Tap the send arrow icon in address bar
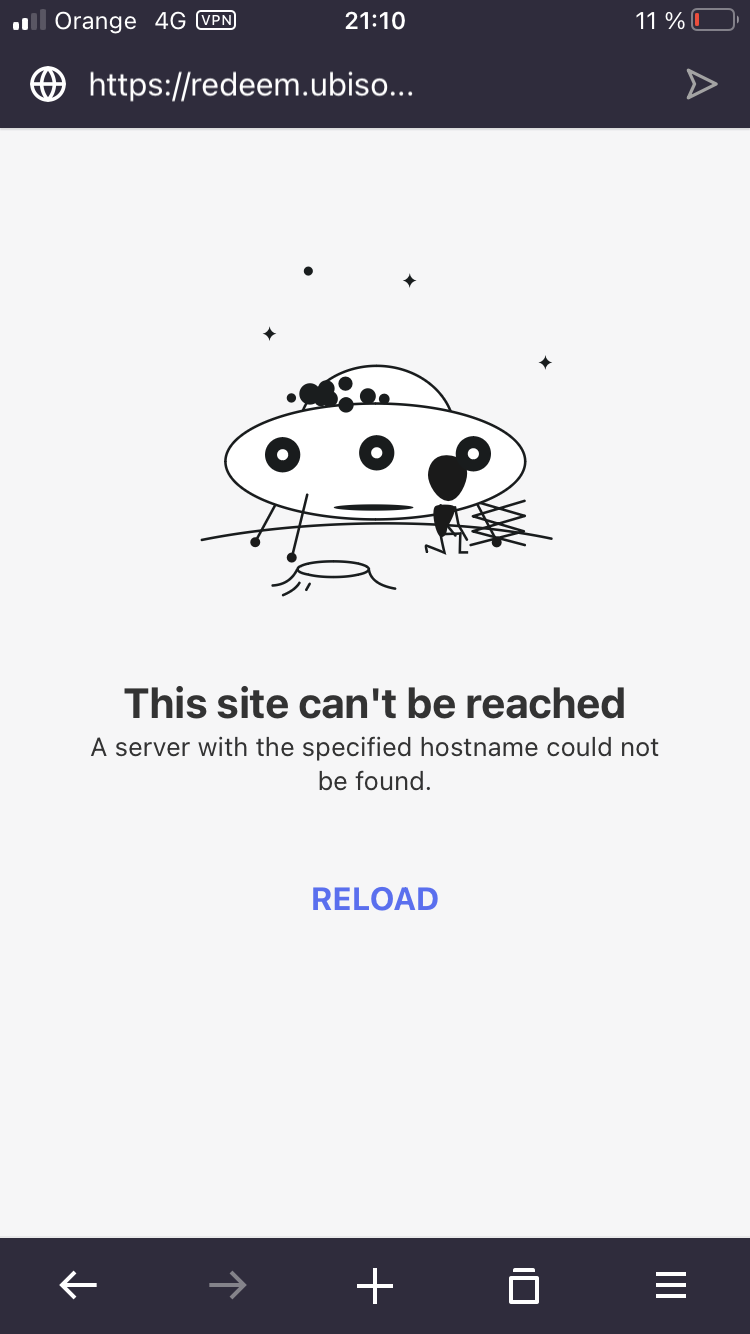The image size is (750, 1334). click(702, 85)
